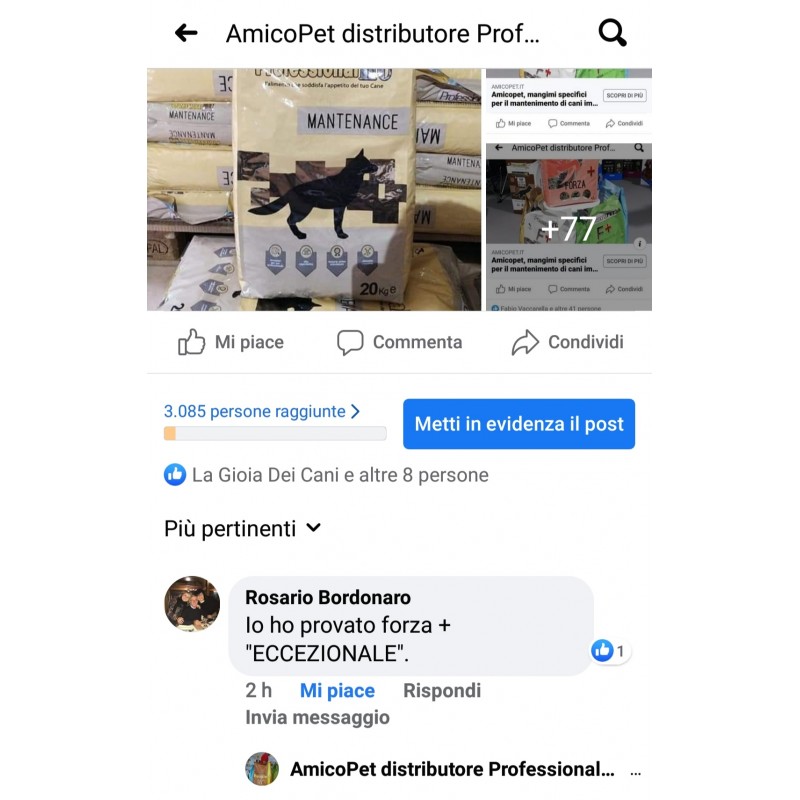Tap Invia messaggio under Rosario's comment
The image size is (800, 800).
317,717
